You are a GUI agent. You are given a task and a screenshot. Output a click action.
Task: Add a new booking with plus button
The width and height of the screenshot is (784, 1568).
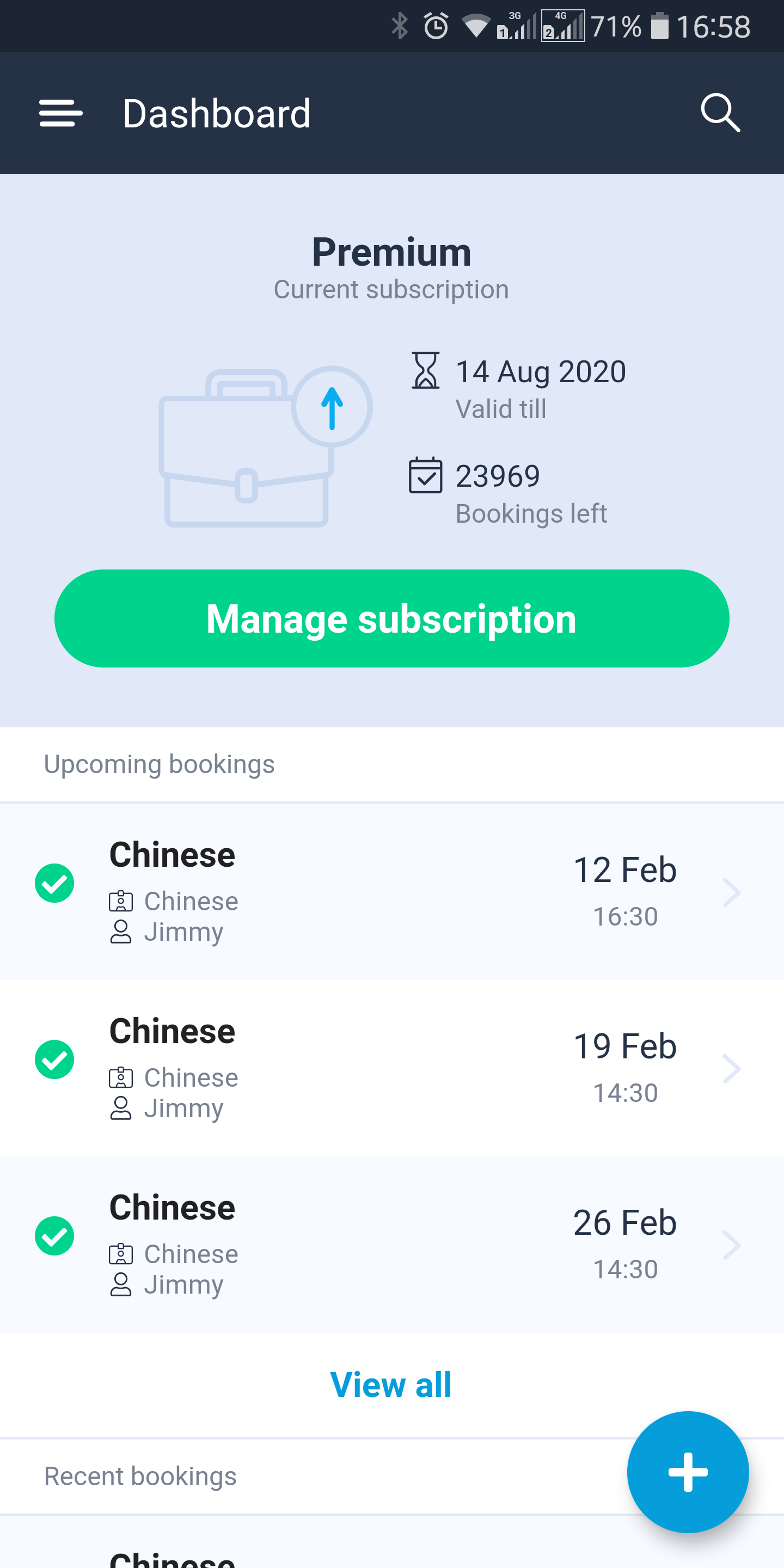point(687,1472)
